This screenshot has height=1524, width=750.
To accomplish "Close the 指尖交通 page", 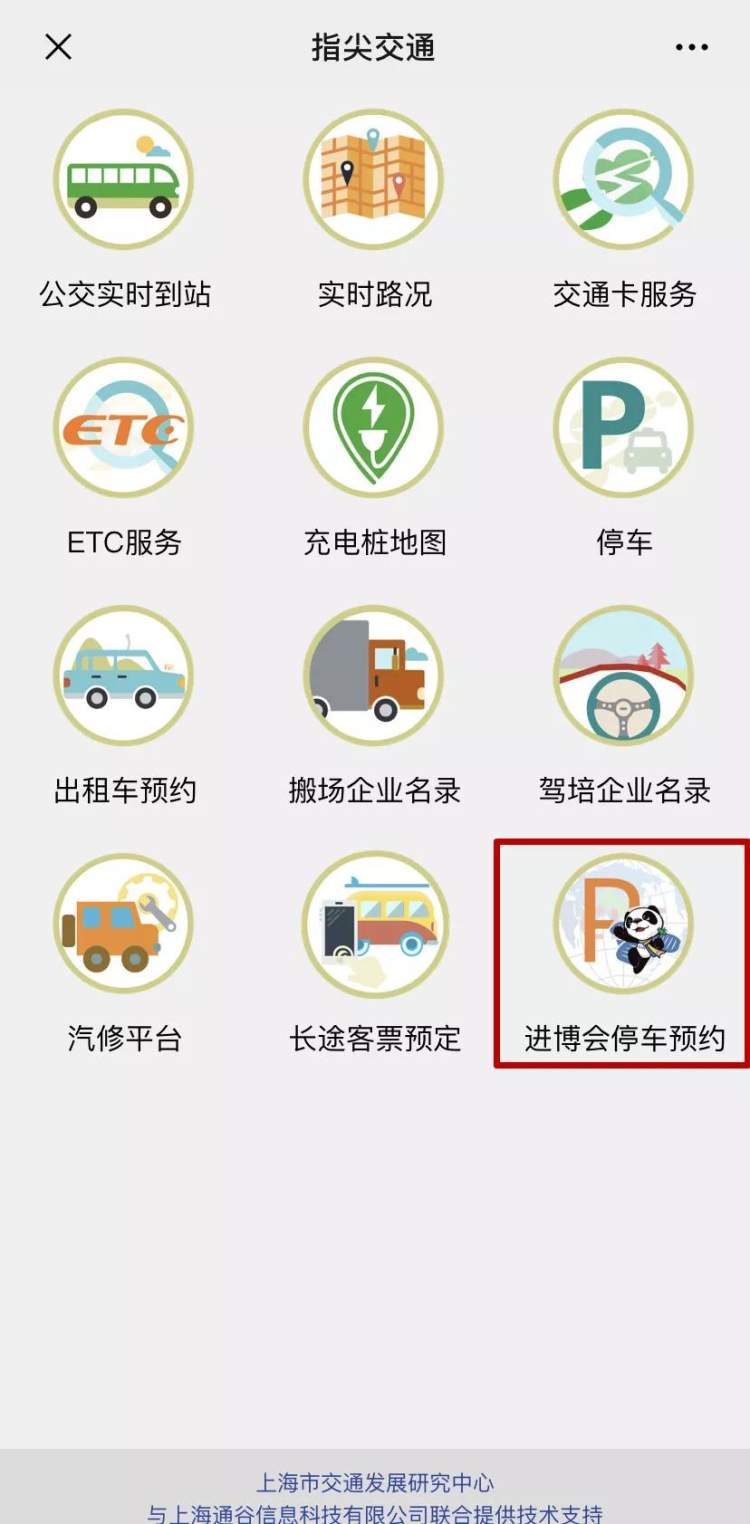I will (59, 46).
